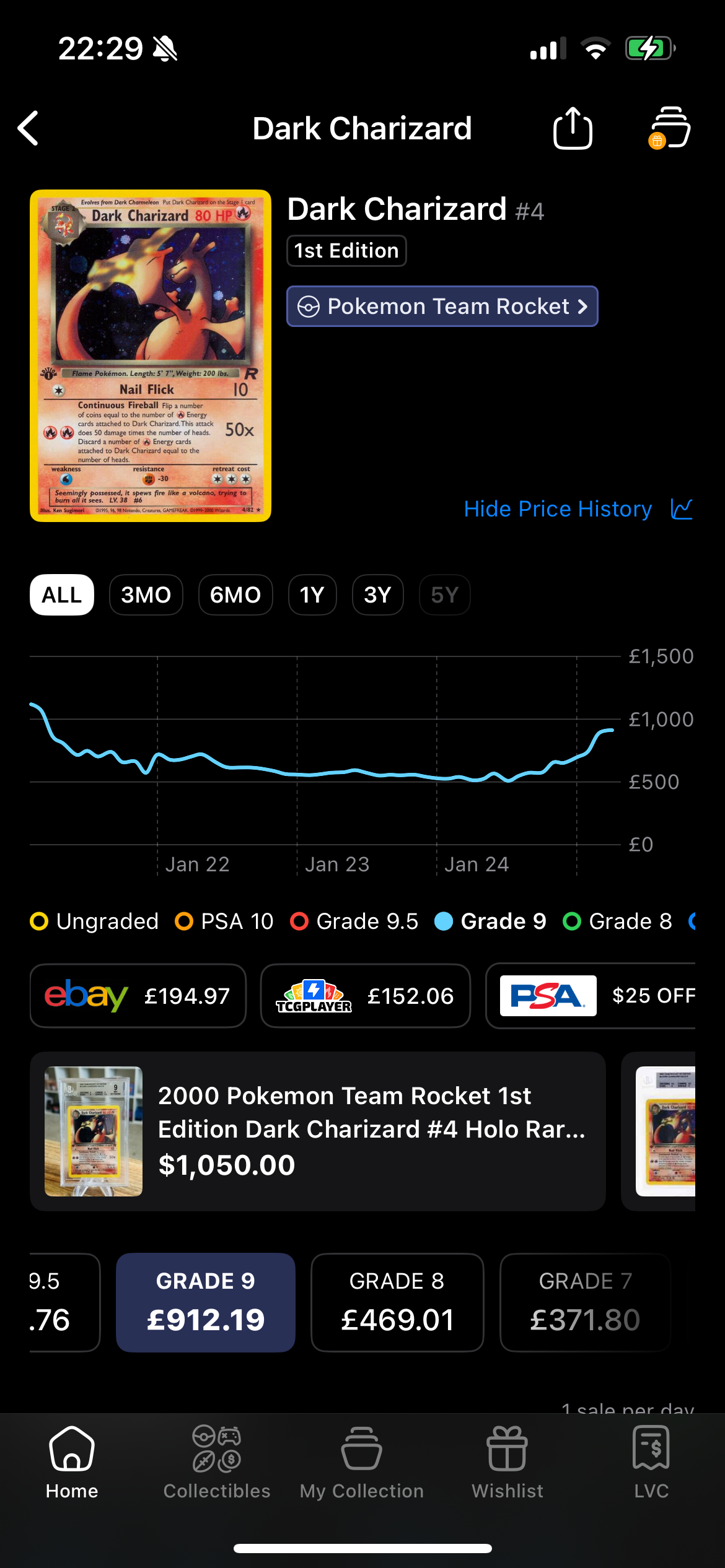Go back using the top-left arrow

click(x=29, y=128)
